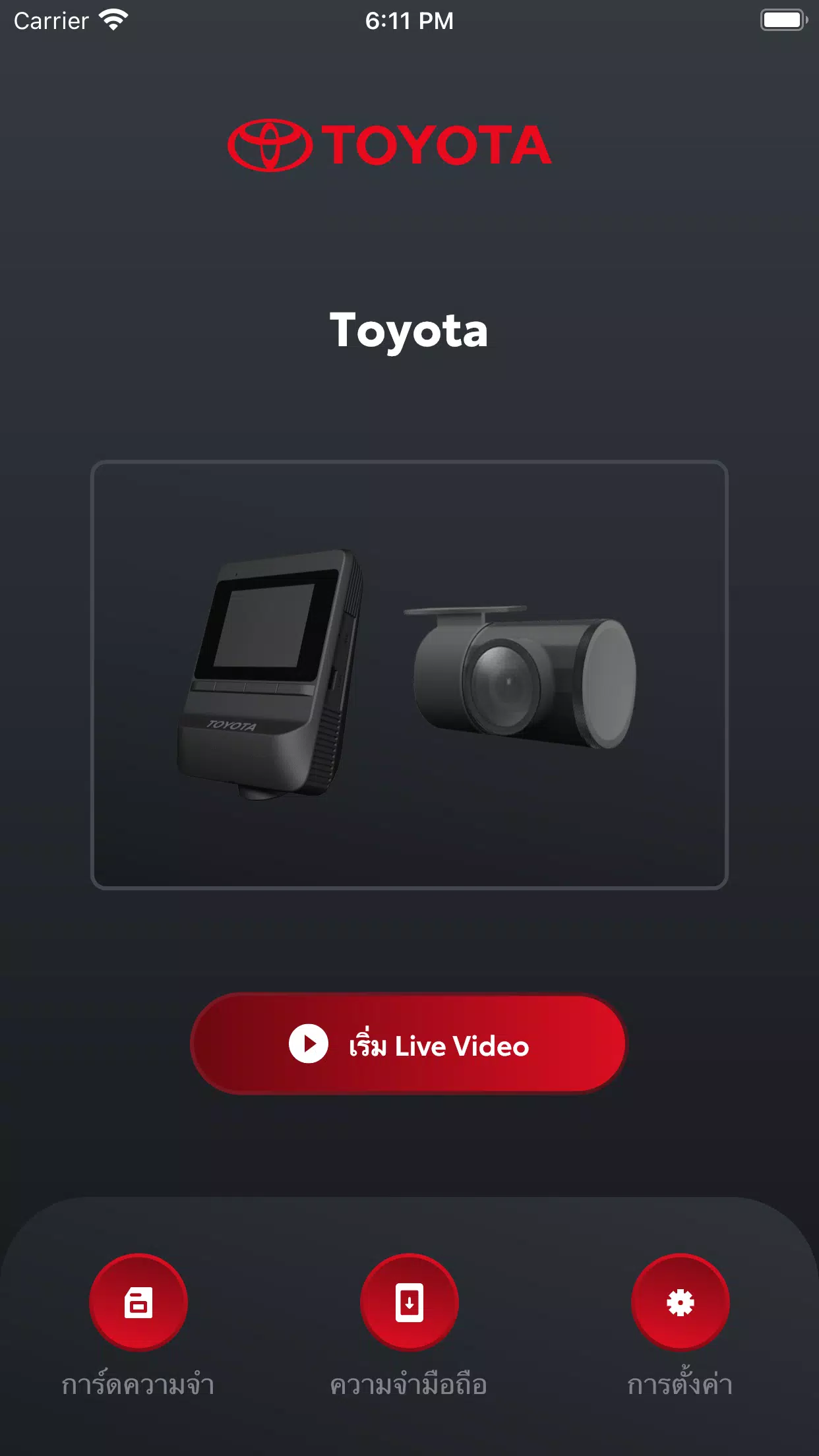This screenshot has width=819, height=1456.
Task: Tap the phone storage download icon
Action: (409, 1300)
